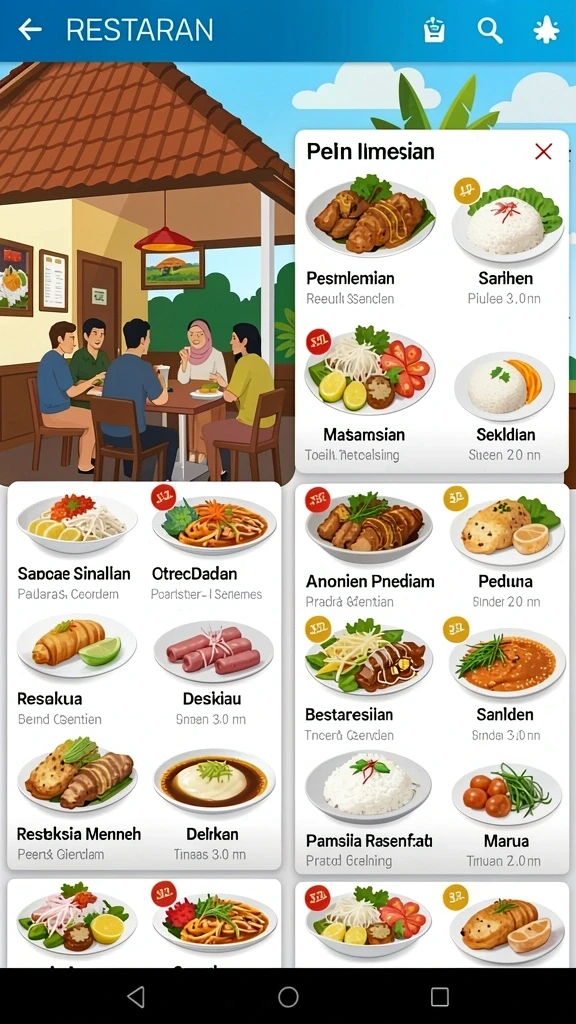This screenshot has height=1024, width=576.
Task: Select the OtrecDadan noodle dish
Action: pyautogui.click(x=213, y=543)
